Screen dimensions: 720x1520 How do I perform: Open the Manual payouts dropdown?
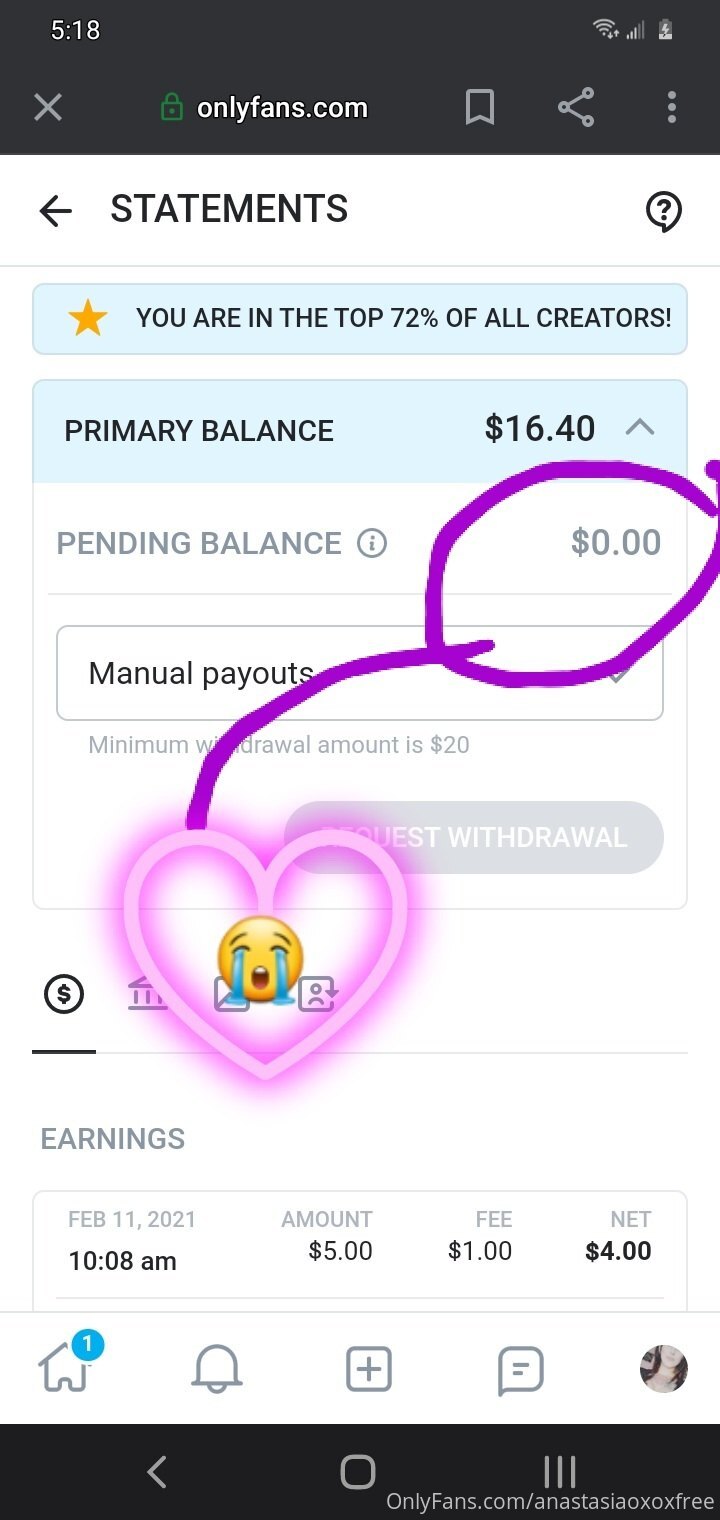pos(360,673)
